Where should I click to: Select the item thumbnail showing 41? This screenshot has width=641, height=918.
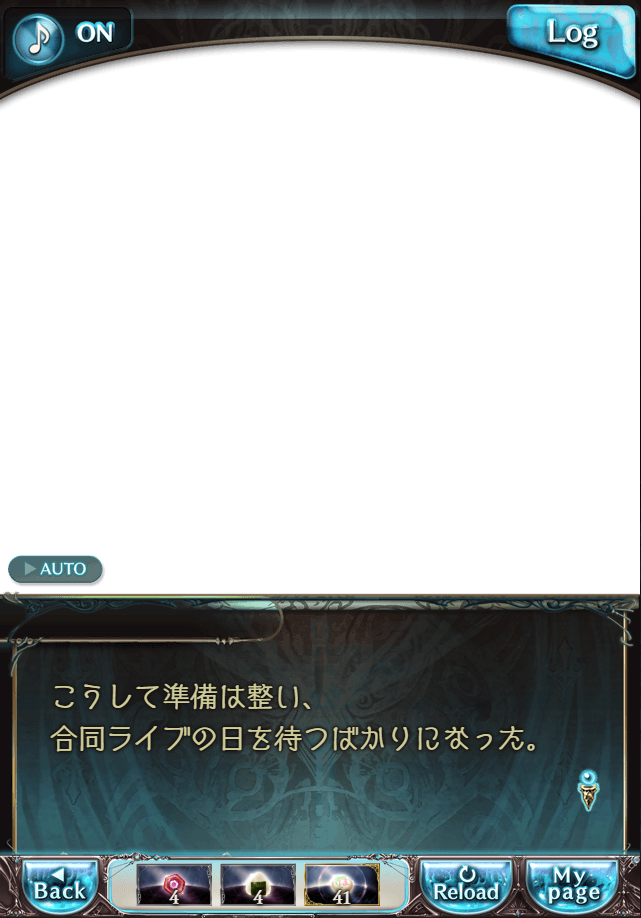[341, 885]
